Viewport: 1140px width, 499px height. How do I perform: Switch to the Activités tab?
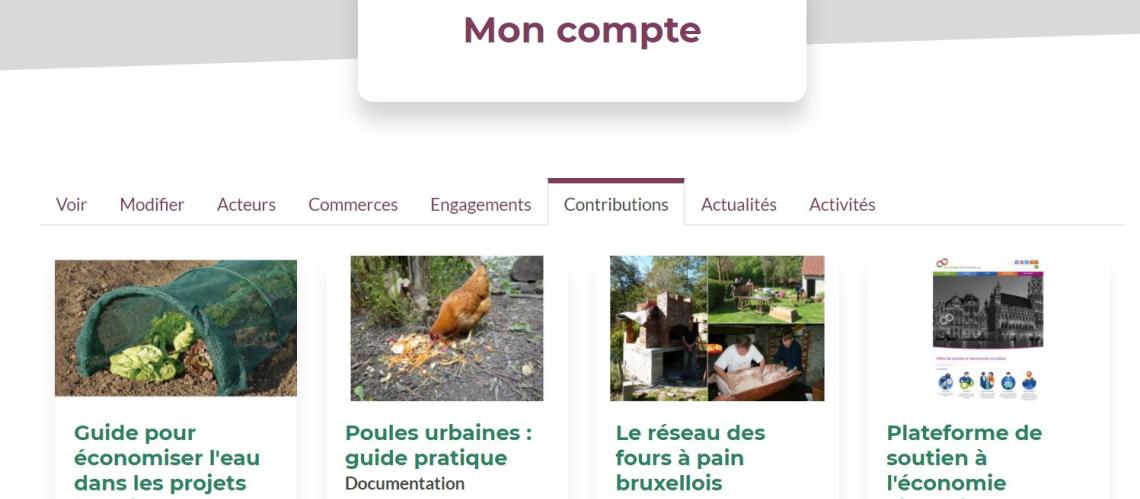tap(842, 204)
